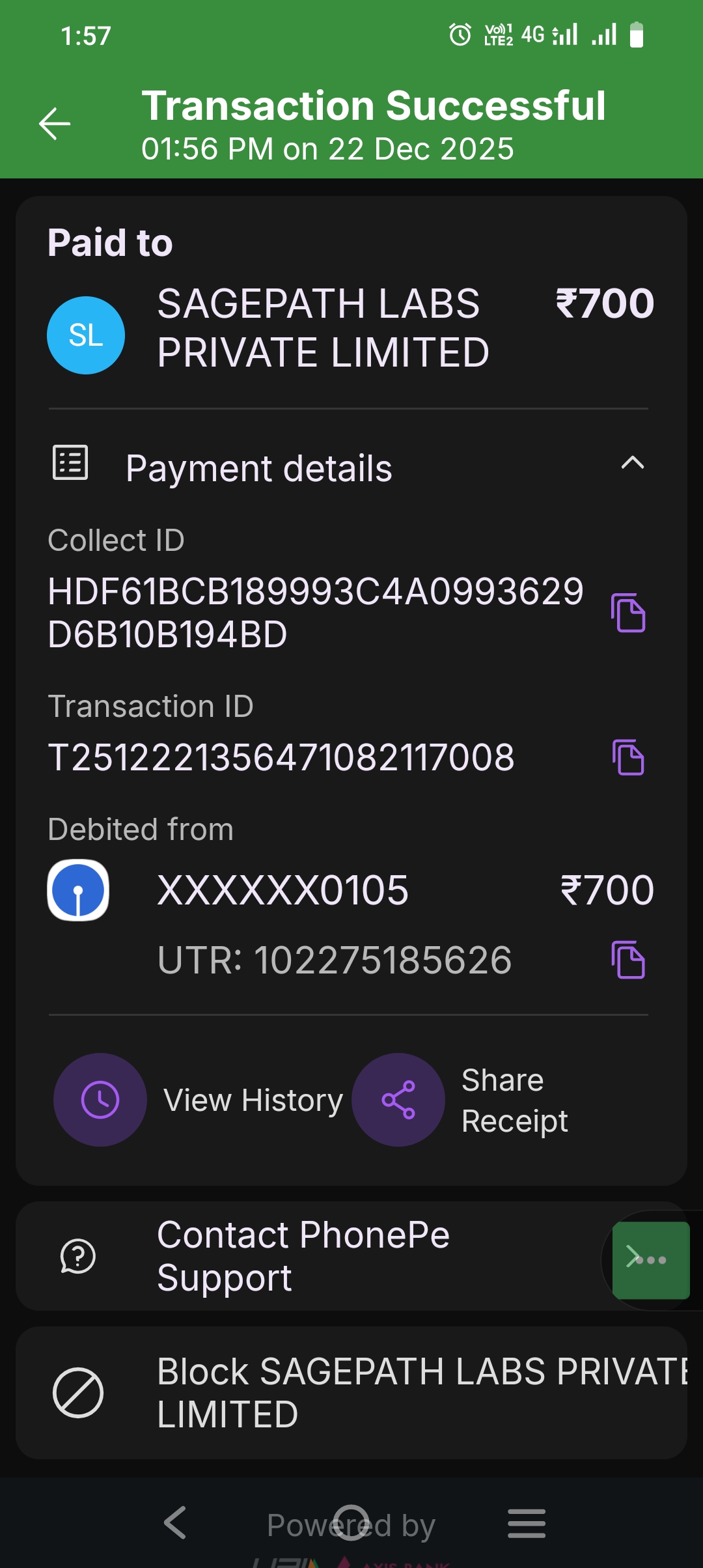Block SAGEPATH LABS PRIVATE LIMITED
This screenshot has width=703, height=1568.
pyautogui.click(x=351, y=1393)
